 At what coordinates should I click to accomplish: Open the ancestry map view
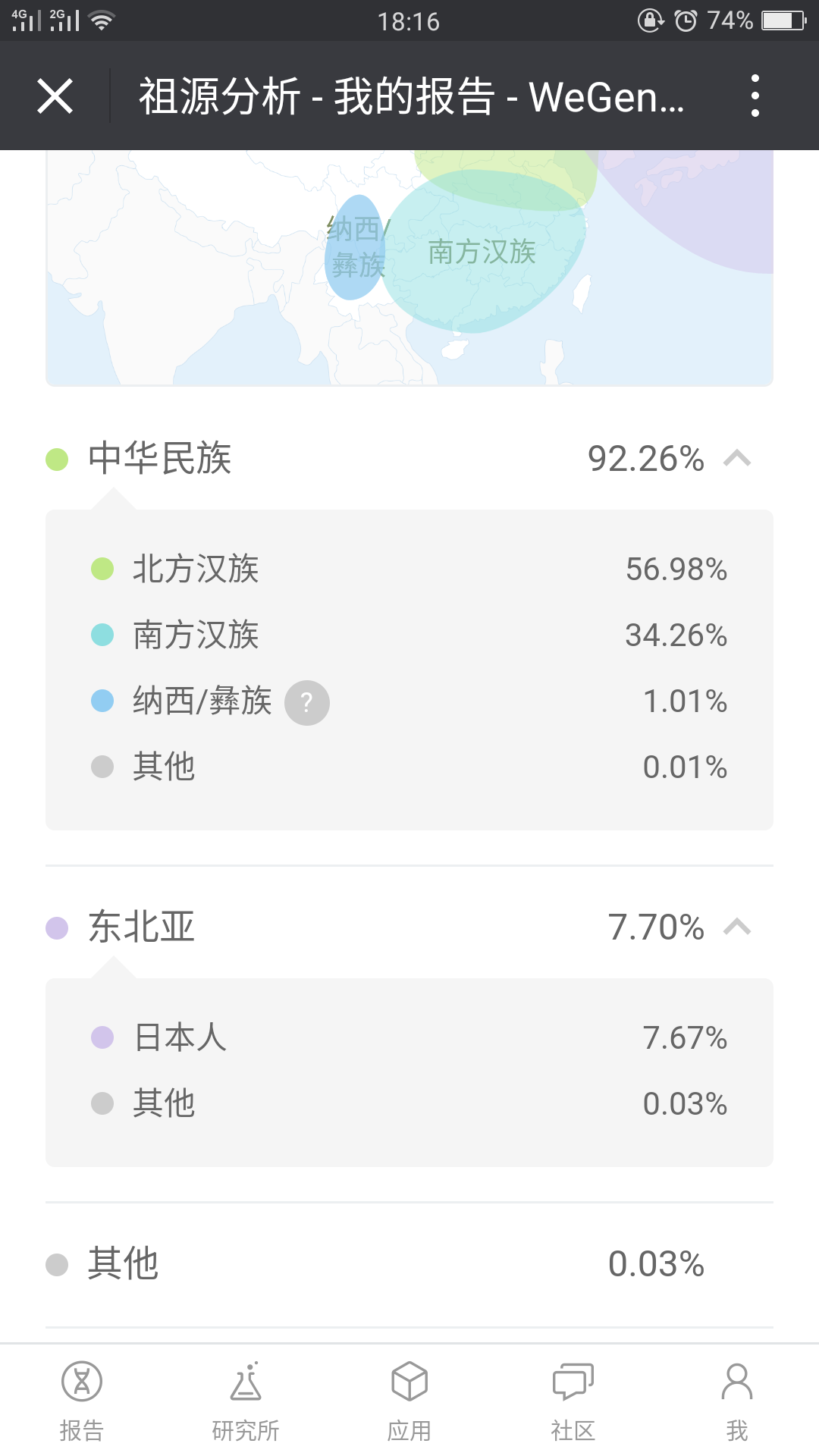click(409, 268)
